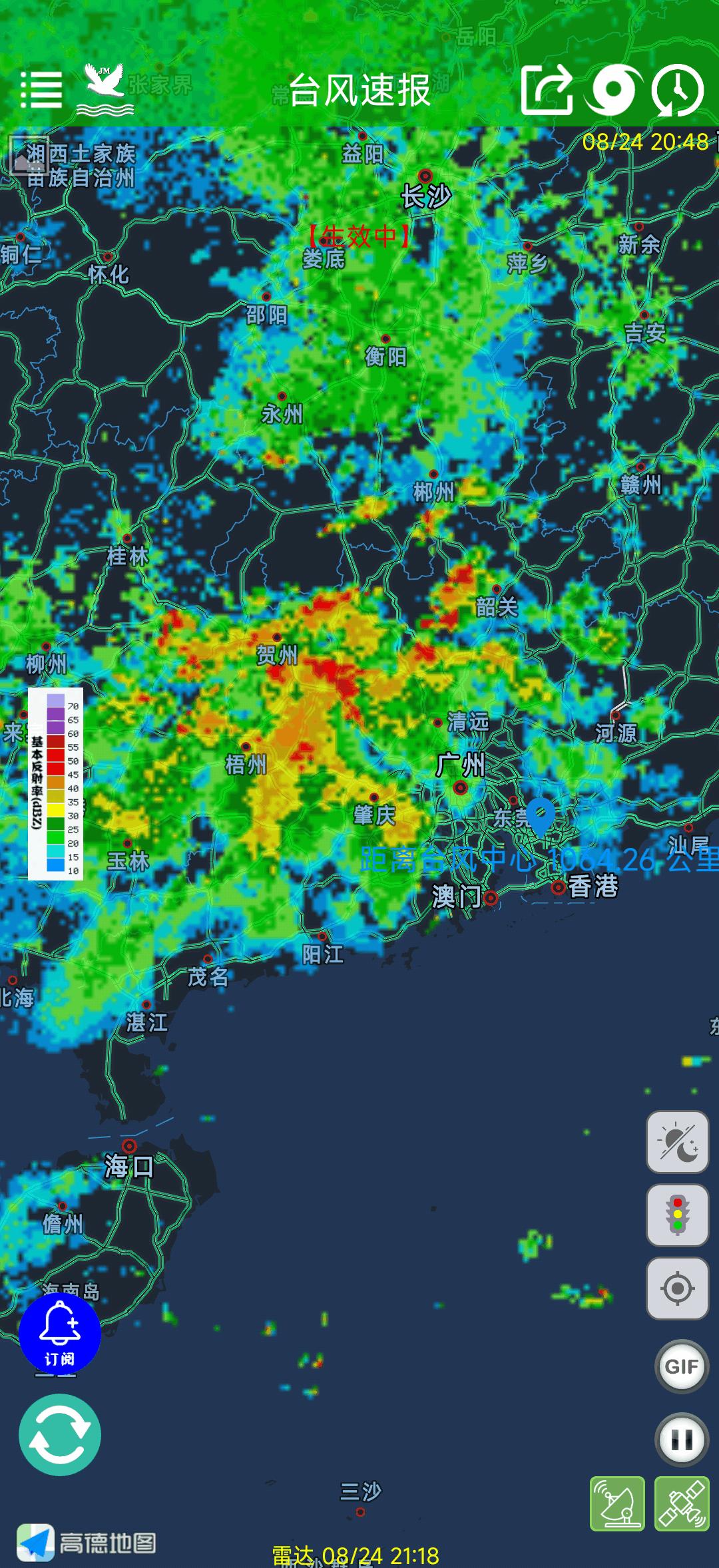The width and height of the screenshot is (719, 1568).
Task: Tap the traffic light button
Action: (678, 1215)
